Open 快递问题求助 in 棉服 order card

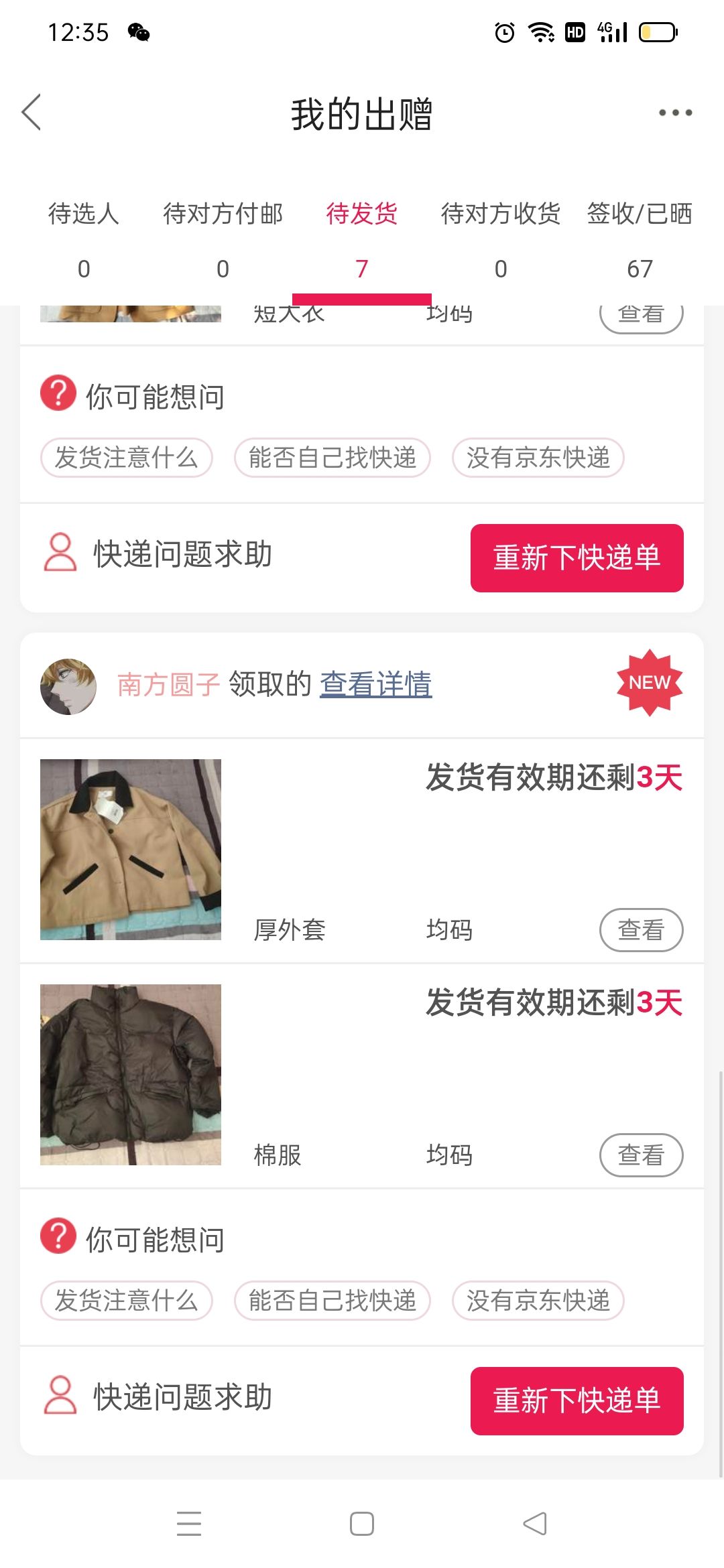(x=158, y=1397)
